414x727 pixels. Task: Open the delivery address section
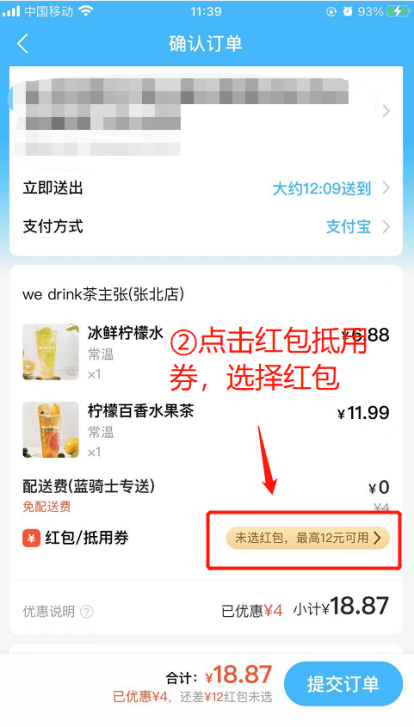pyautogui.click(x=206, y=117)
